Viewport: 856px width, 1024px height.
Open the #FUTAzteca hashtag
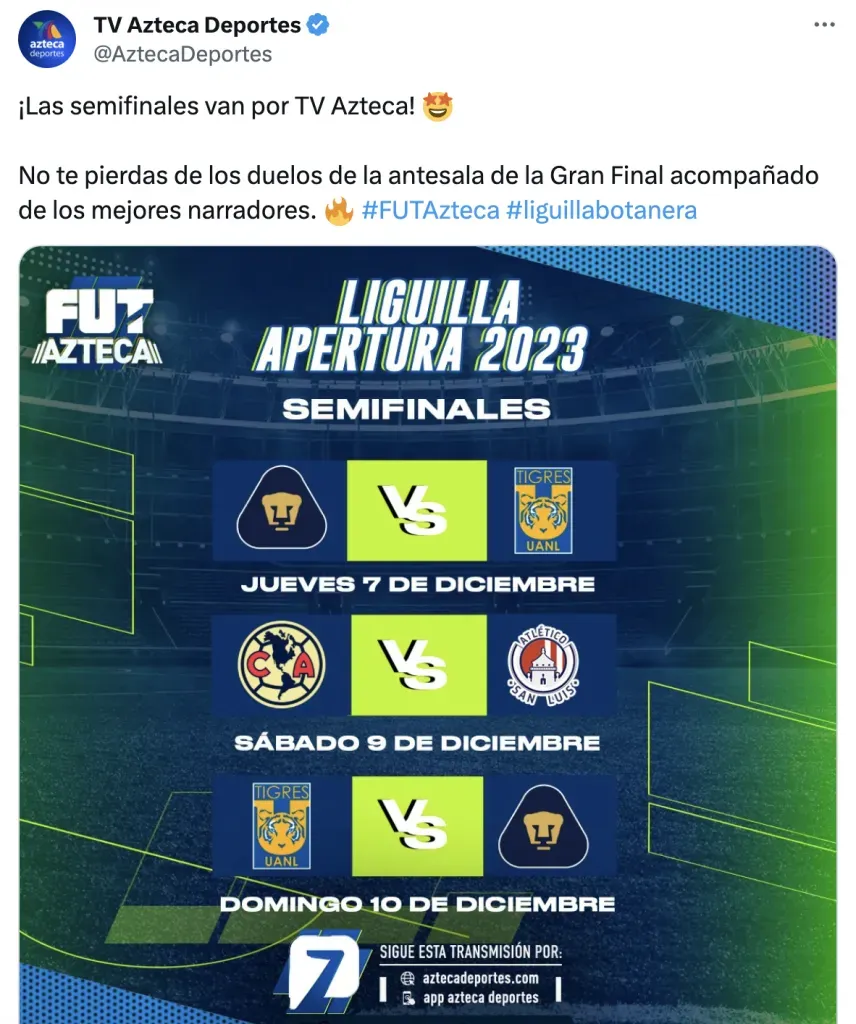coord(430,210)
